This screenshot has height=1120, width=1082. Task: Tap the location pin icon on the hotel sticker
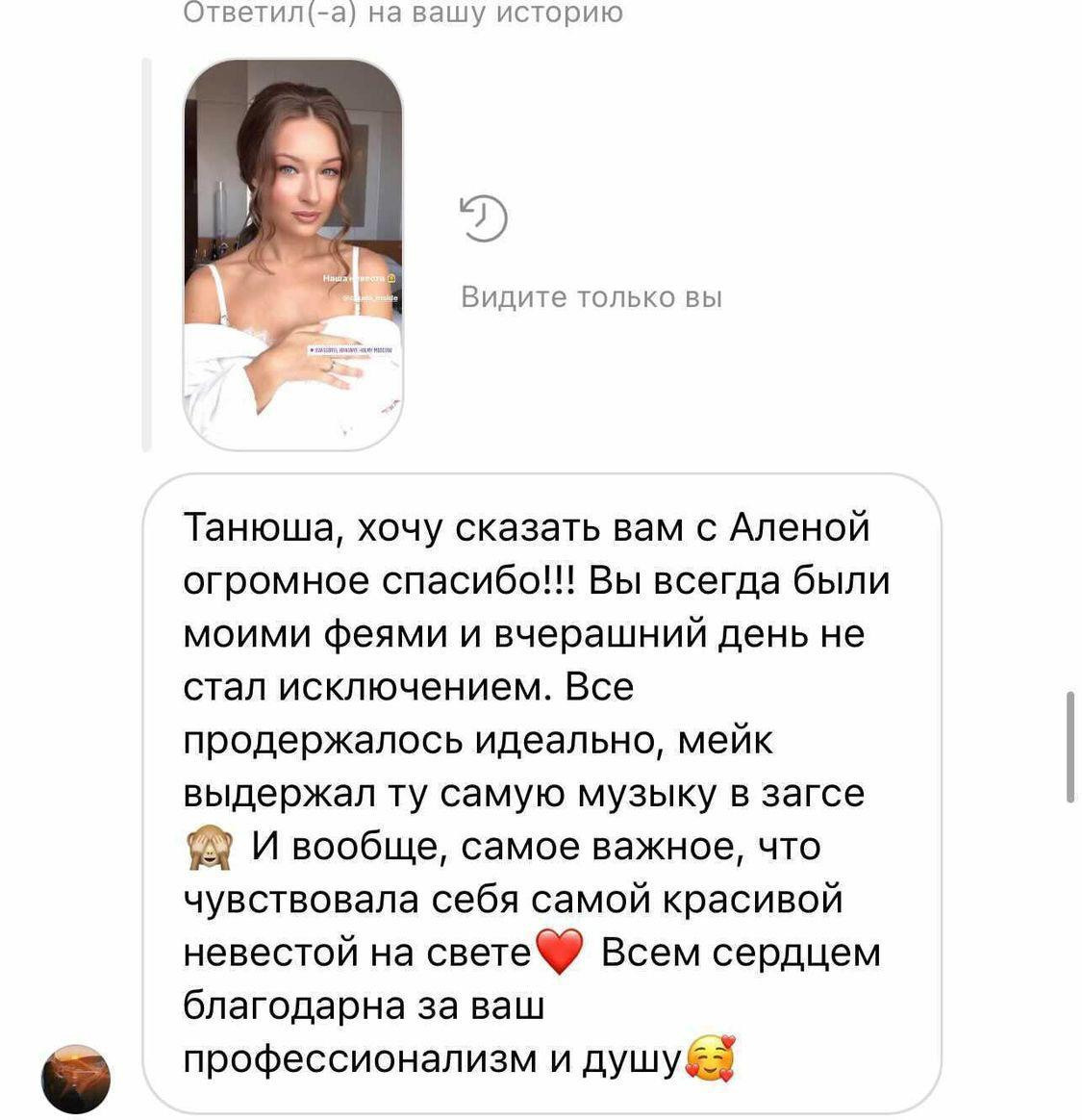[x=313, y=350]
